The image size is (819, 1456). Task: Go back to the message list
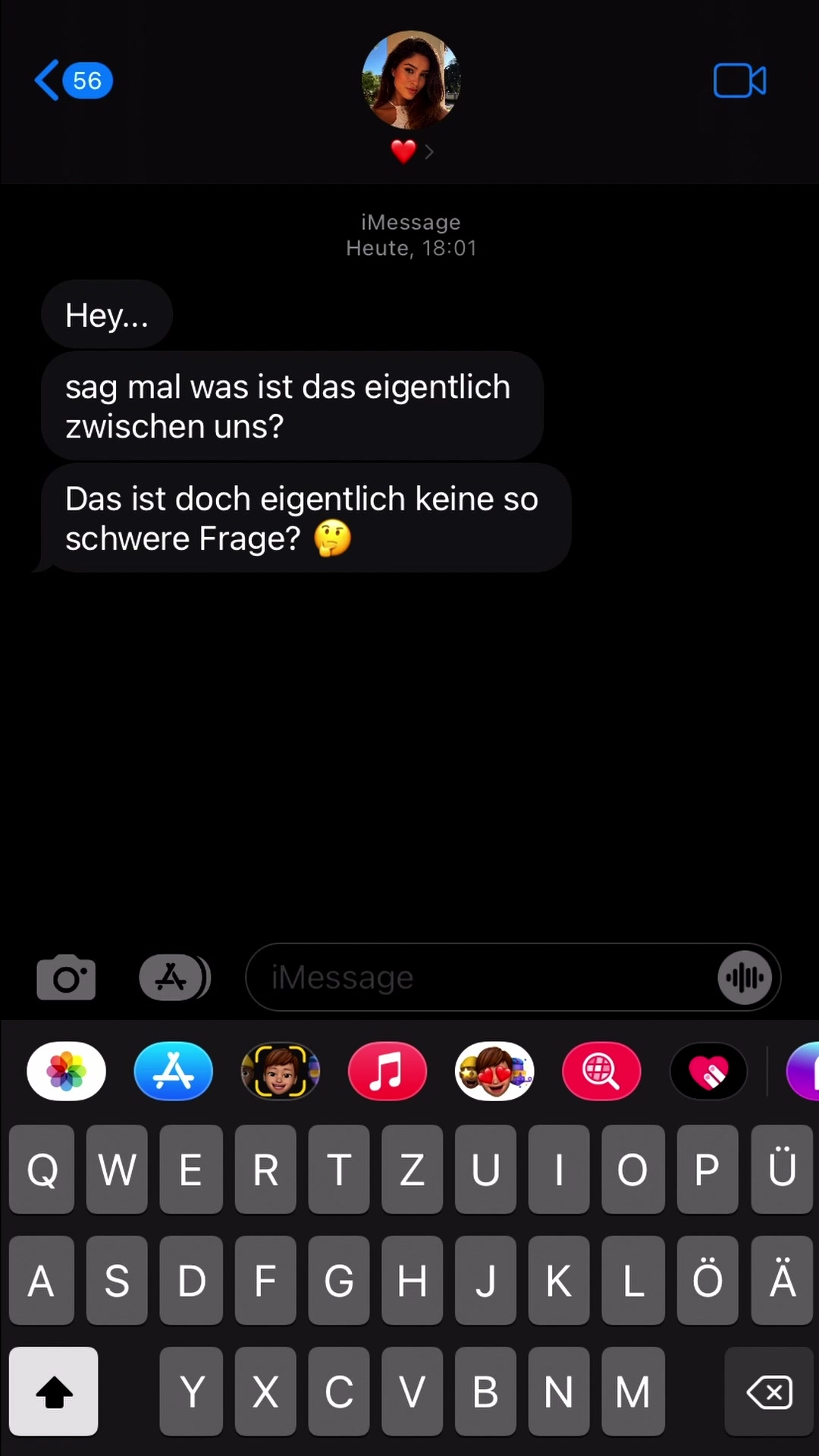click(x=72, y=80)
